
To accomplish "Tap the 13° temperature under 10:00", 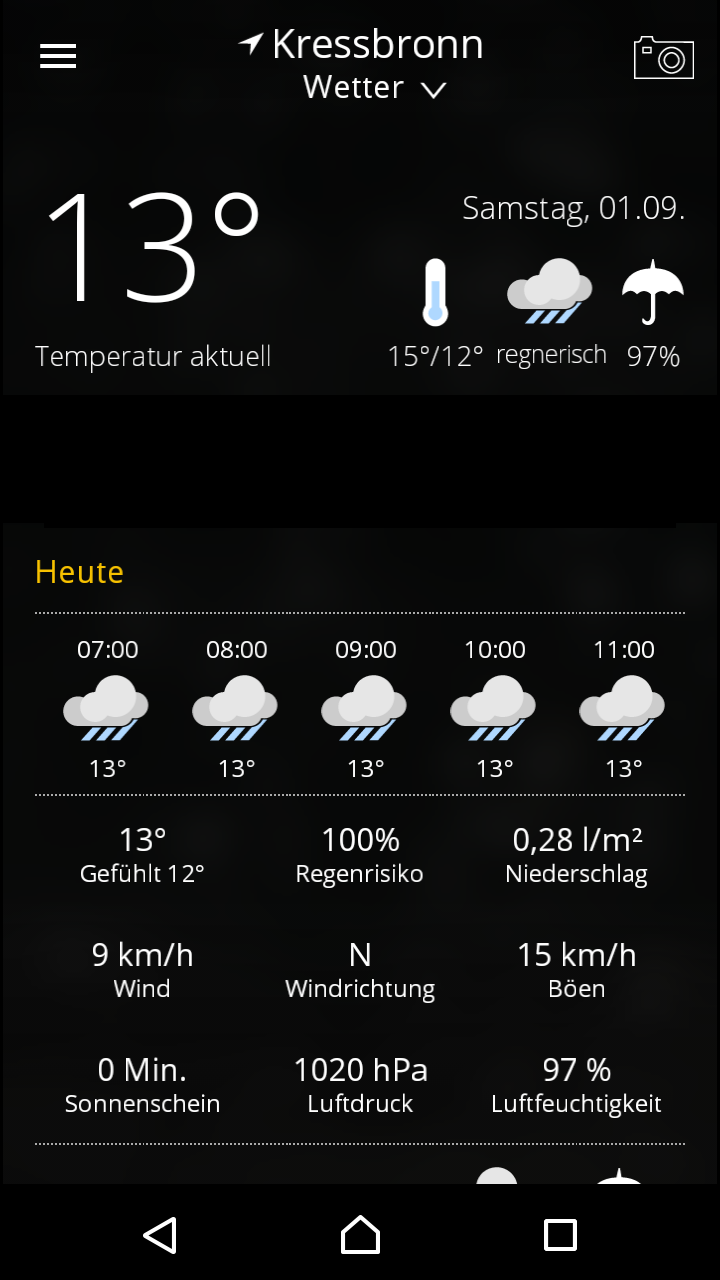I will [493, 768].
